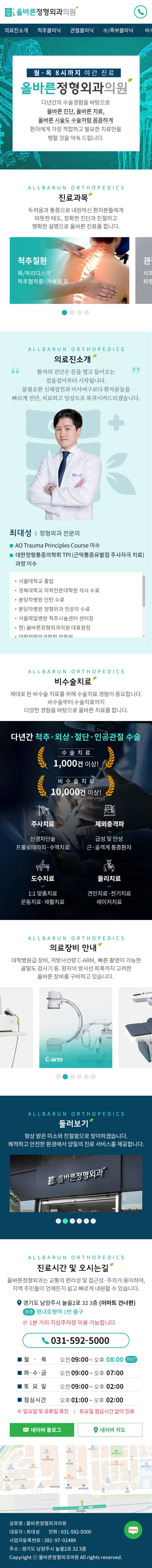Open the 의료진소개 menu tab

16,30
